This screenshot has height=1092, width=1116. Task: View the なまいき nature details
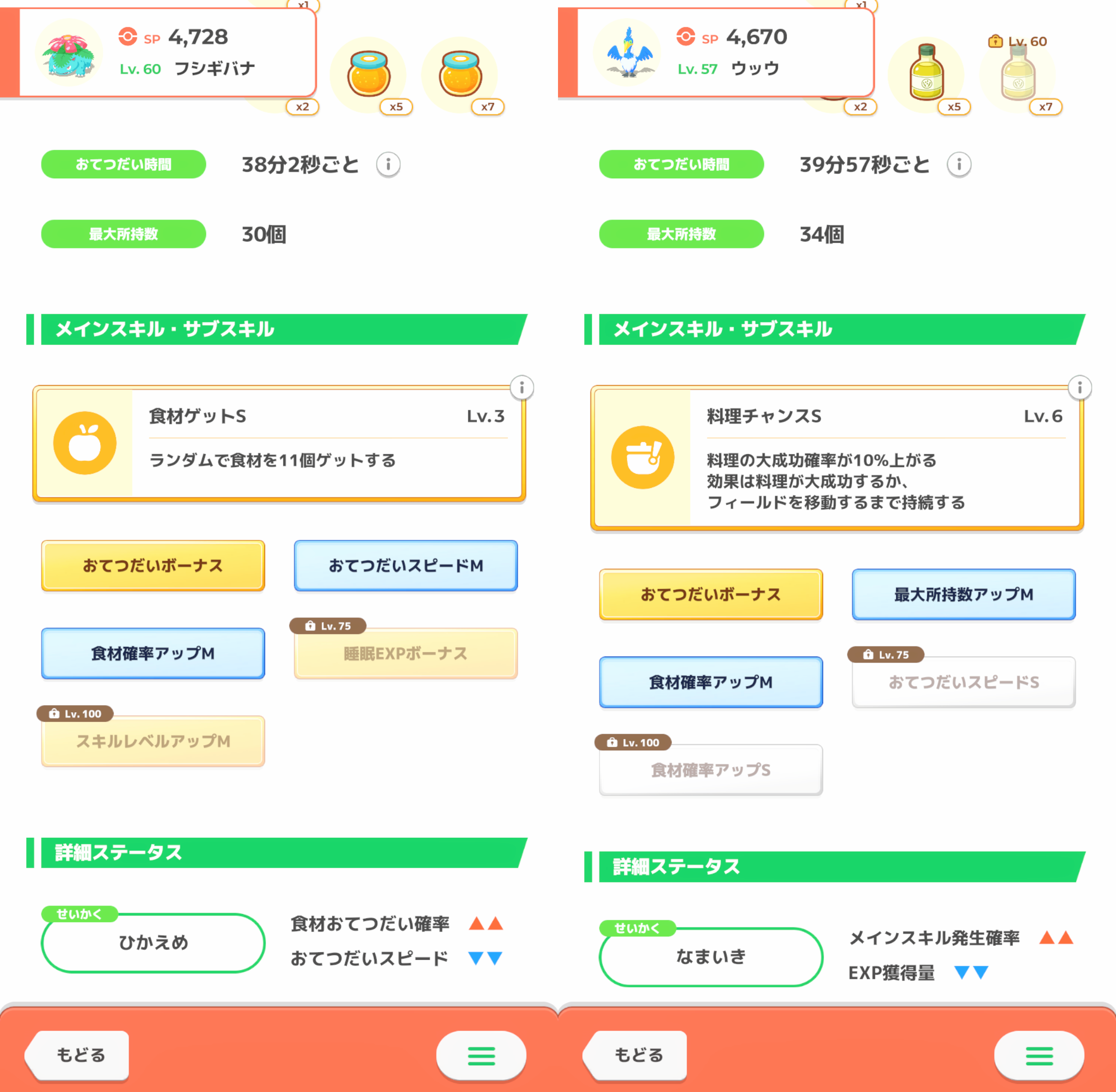711,957
